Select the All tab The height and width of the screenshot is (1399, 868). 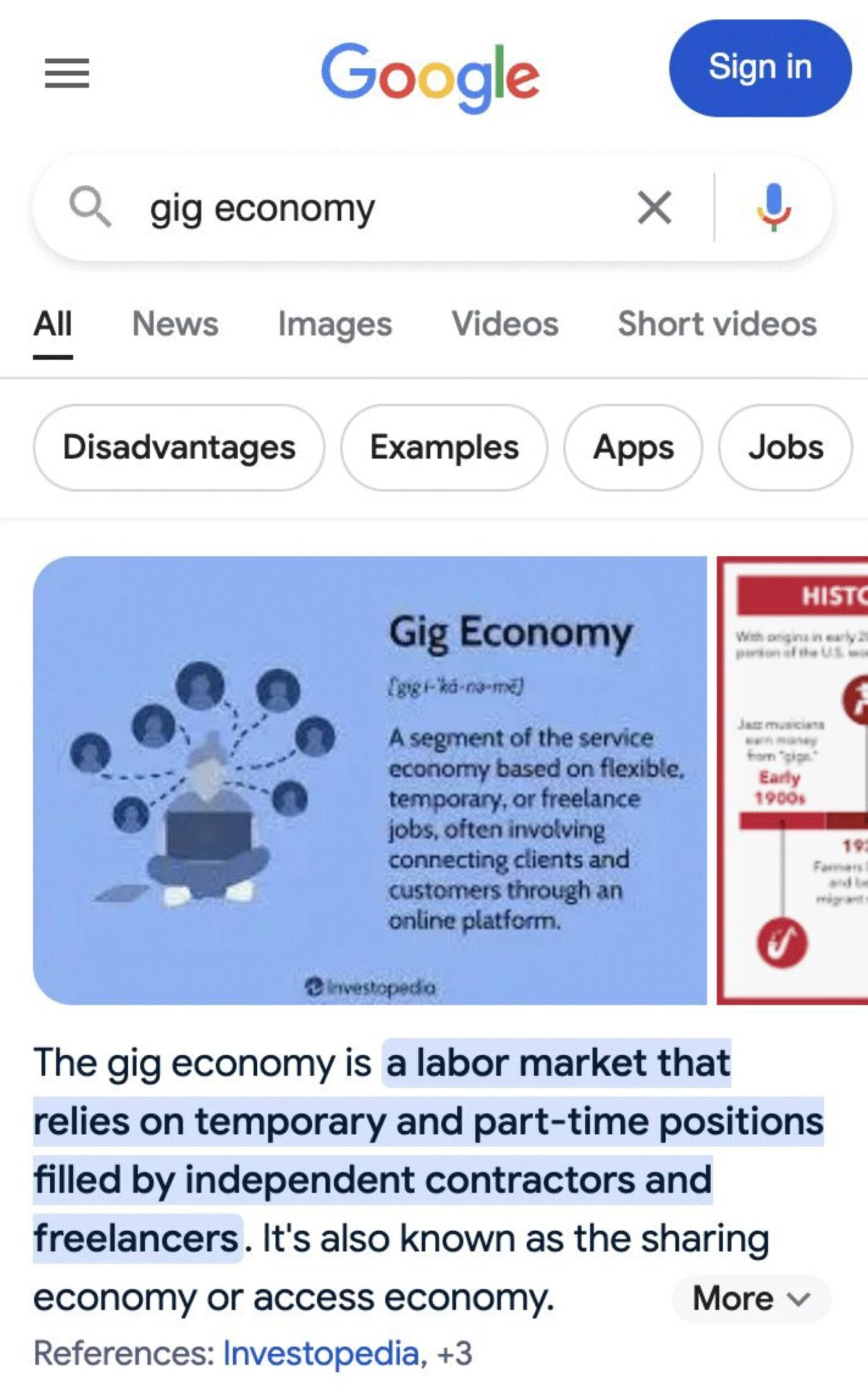tap(53, 324)
